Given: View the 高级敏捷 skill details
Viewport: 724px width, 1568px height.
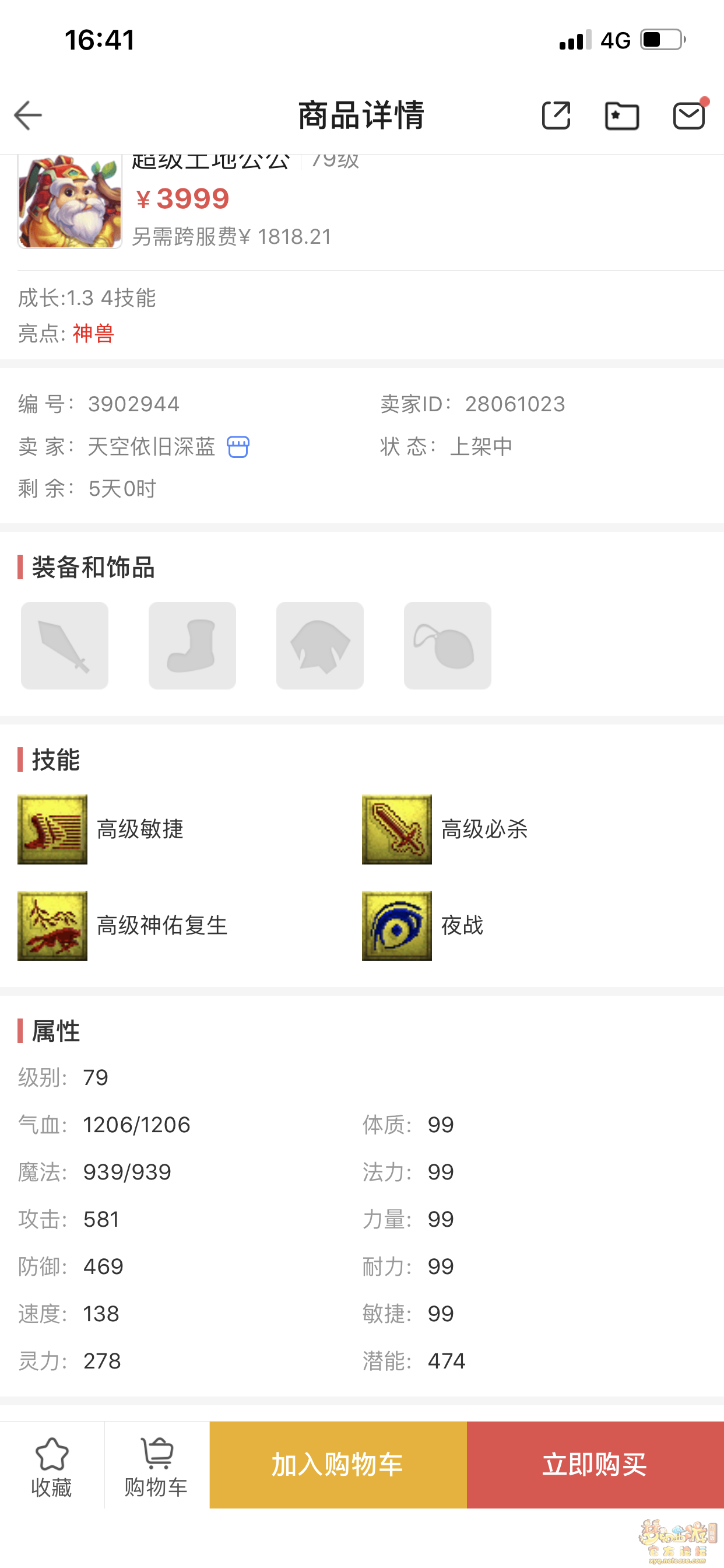Looking at the screenshot, I should (53, 829).
